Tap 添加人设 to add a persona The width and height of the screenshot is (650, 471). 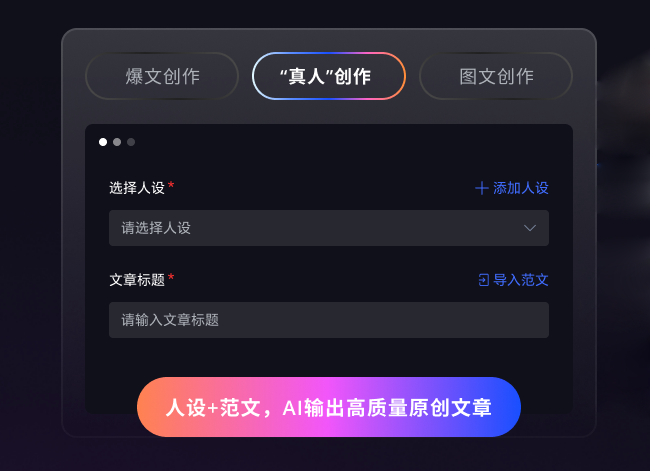click(x=511, y=188)
